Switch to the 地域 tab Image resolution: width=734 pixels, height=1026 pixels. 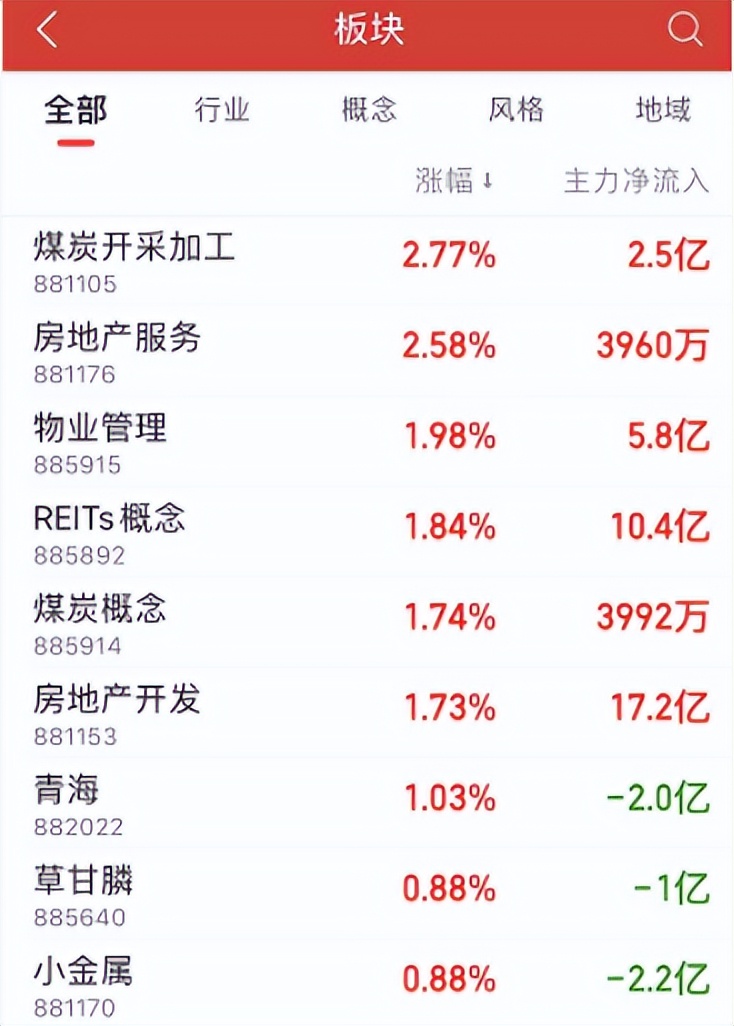point(663,110)
